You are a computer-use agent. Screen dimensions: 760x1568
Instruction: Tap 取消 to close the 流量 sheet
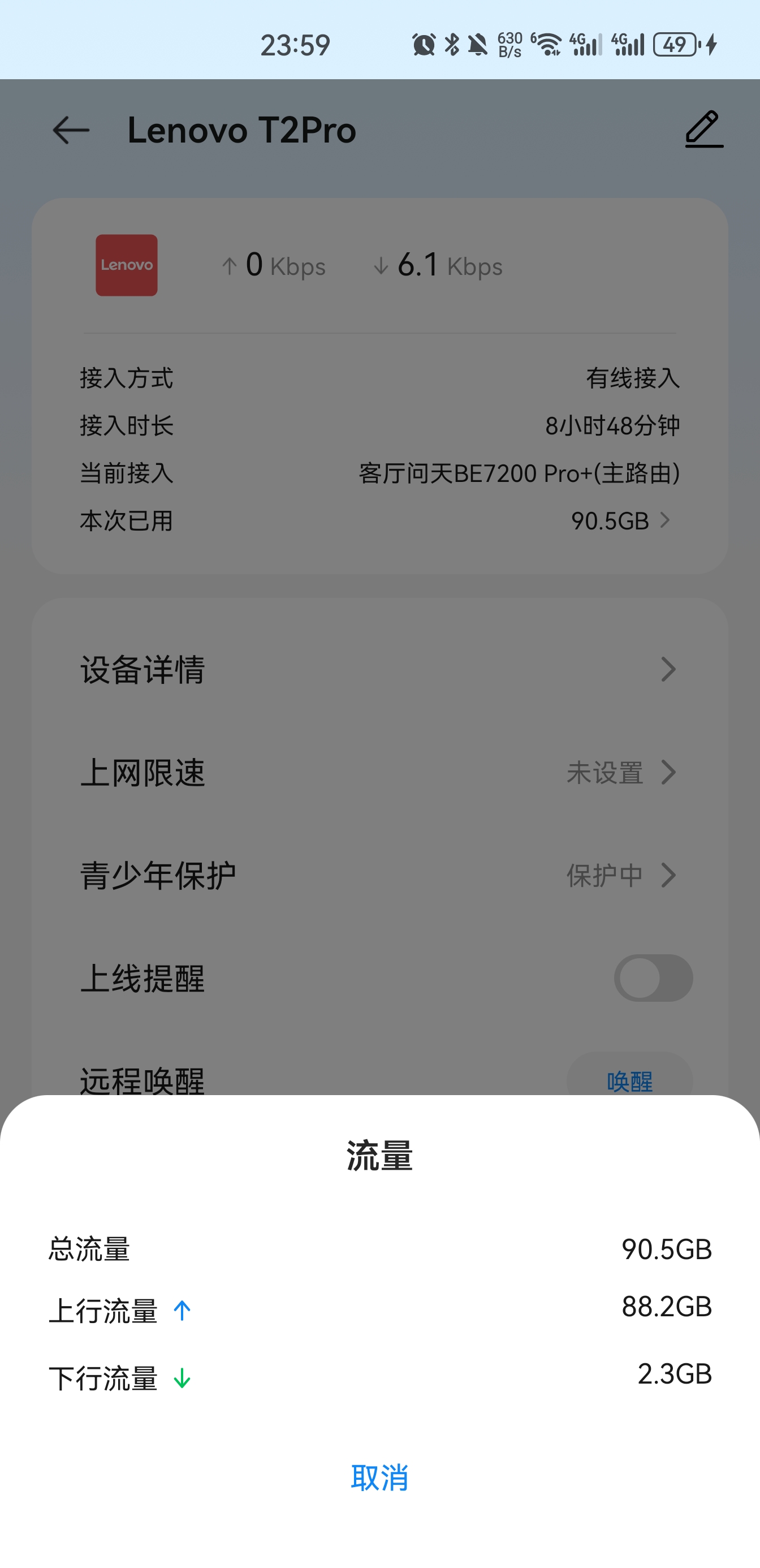(x=379, y=1478)
